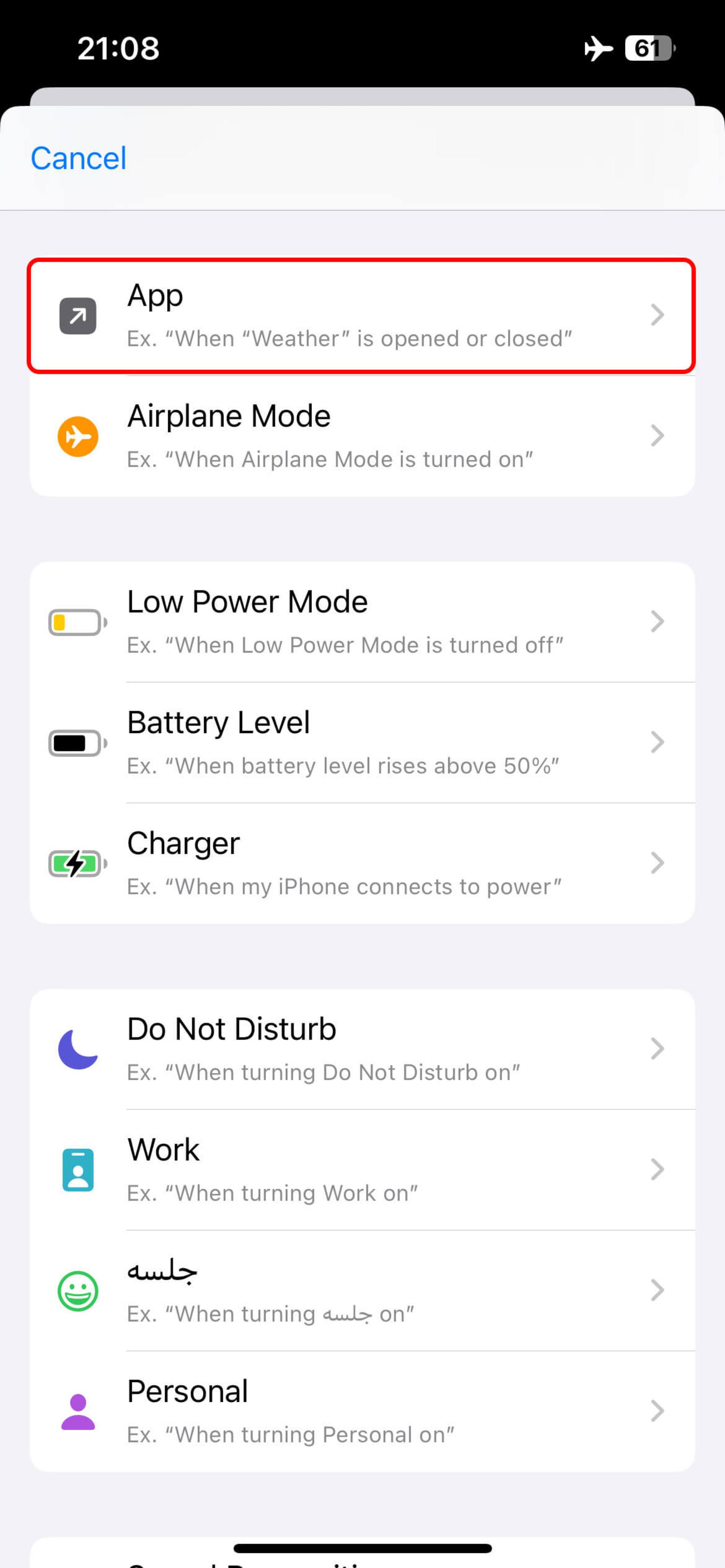The height and width of the screenshot is (1568, 725).
Task: Open the Do Not Disturb trigger
Action: click(362, 1049)
